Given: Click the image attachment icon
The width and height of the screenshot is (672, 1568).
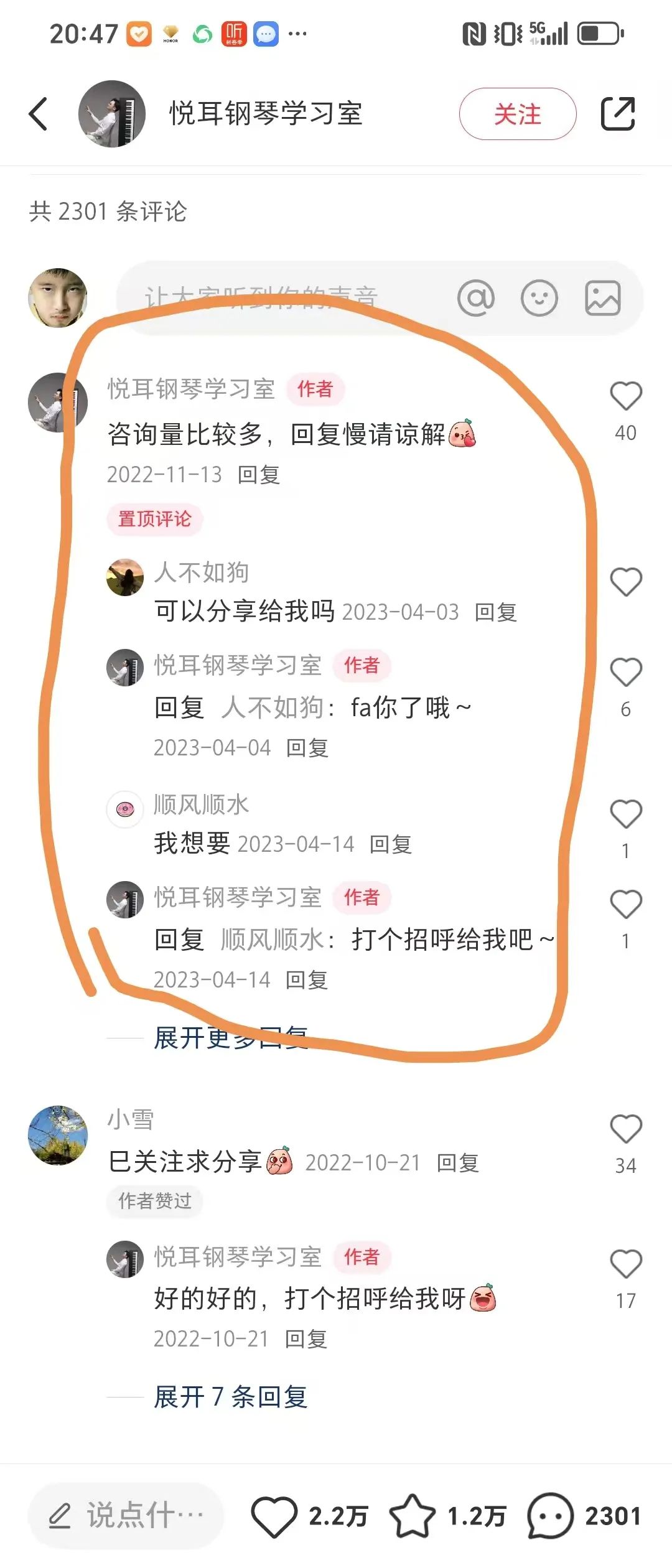Looking at the screenshot, I should (602, 299).
